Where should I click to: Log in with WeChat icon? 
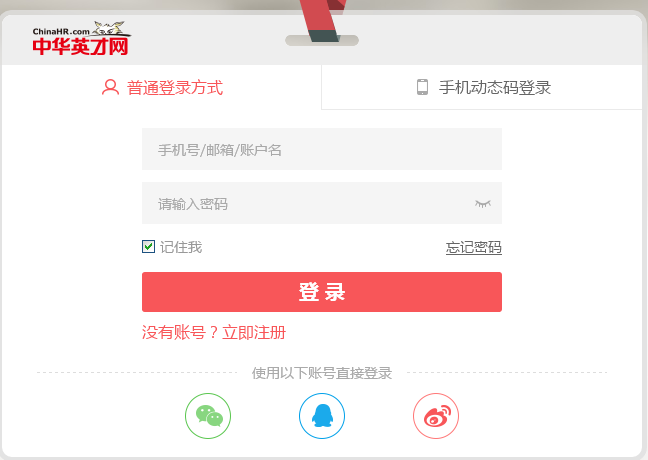click(208, 416)
